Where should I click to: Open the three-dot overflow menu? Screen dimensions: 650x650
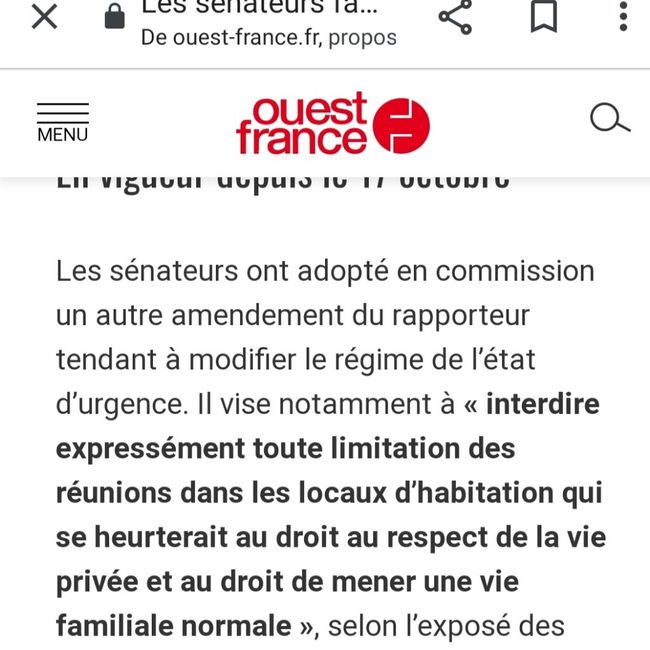click(x=623, y=17)
